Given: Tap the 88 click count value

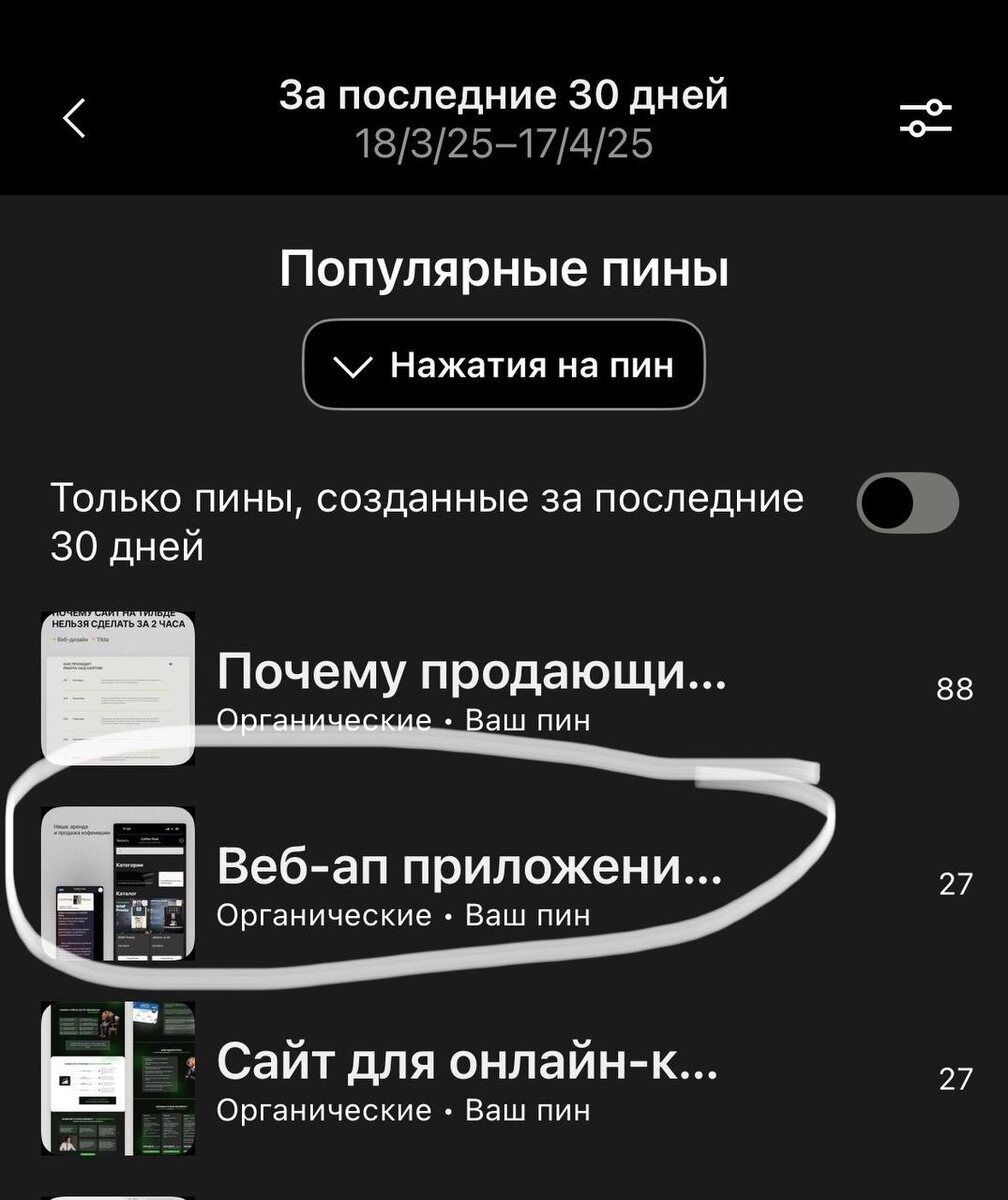Looking at the screenshot, I should (x=955, y=688).
